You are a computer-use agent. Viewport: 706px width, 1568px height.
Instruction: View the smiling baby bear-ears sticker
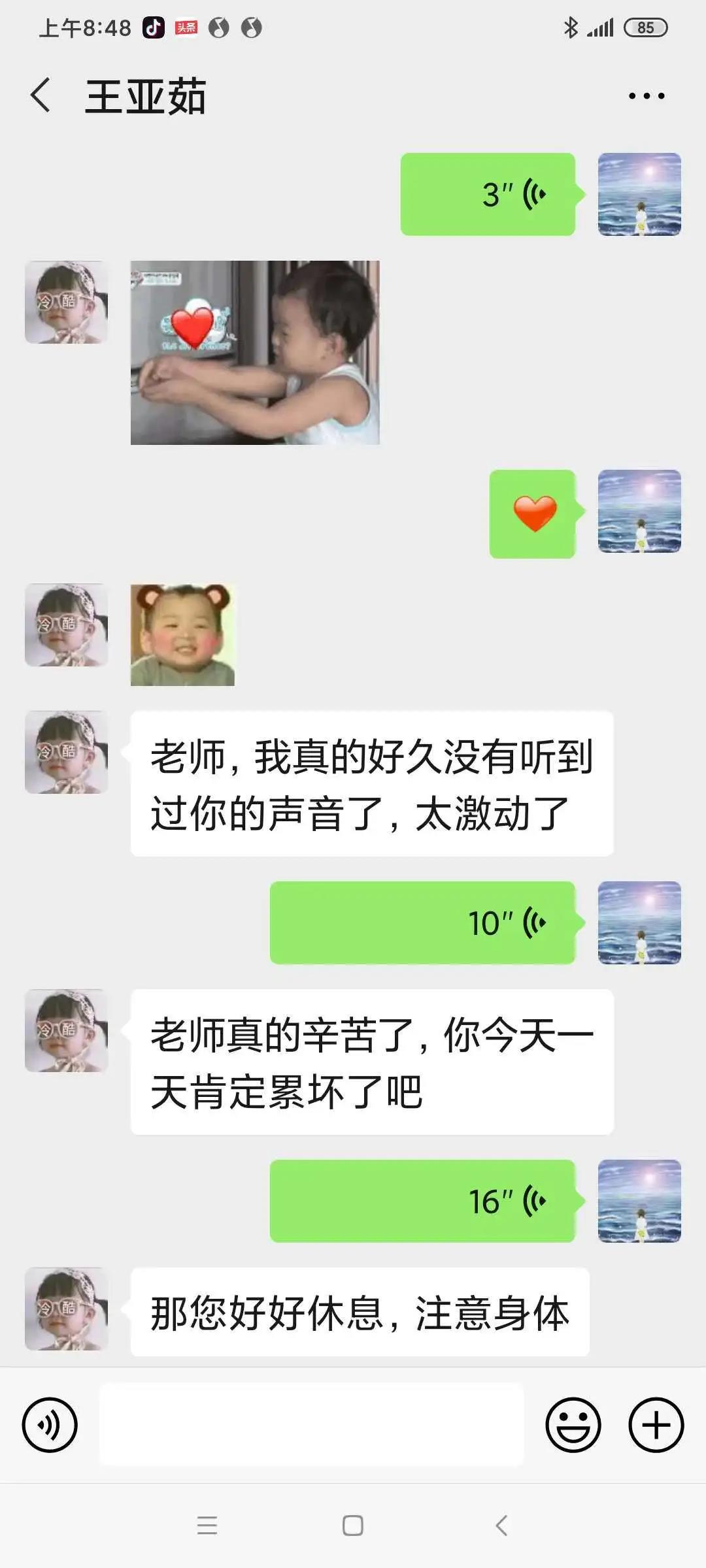tap(182, 634)
